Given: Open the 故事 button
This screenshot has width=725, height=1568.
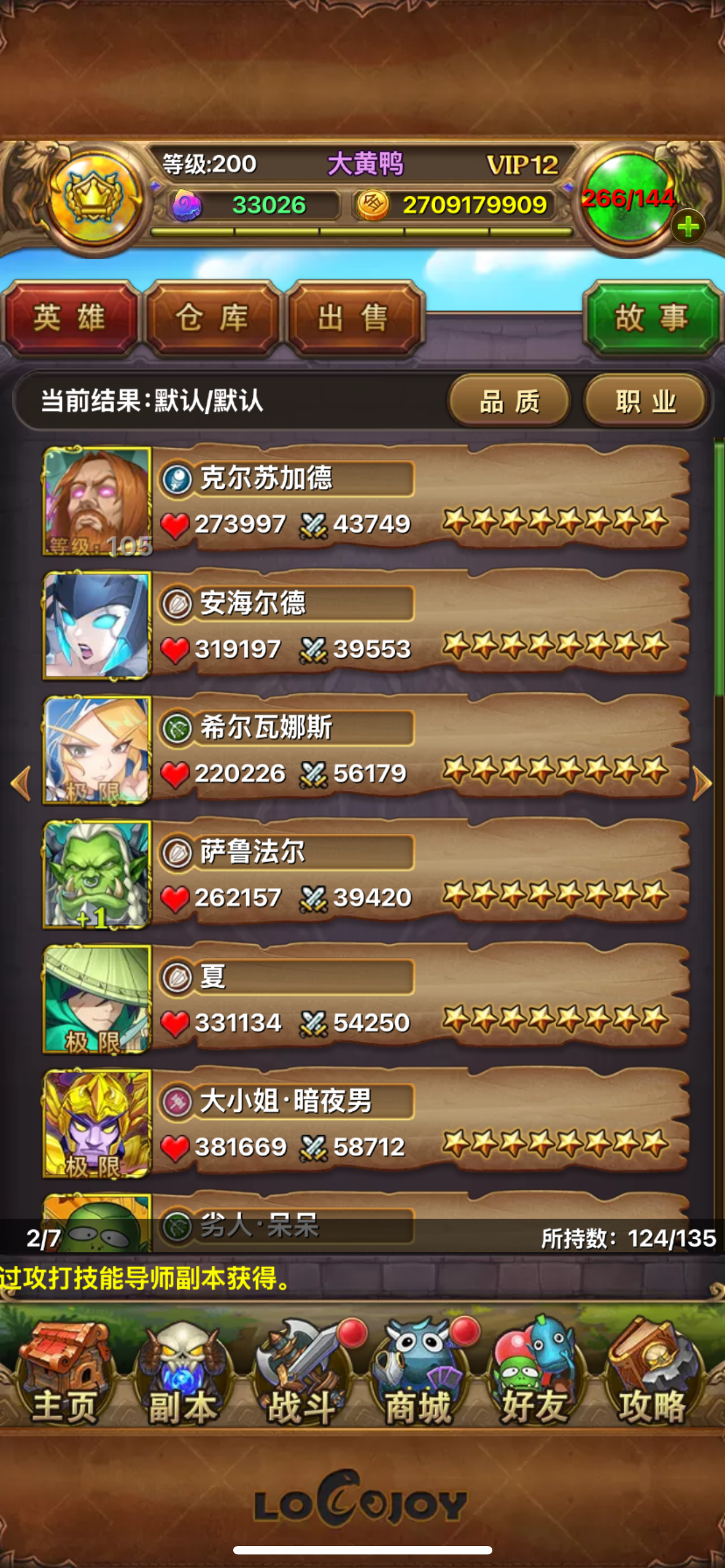Looking at the screenshot, I should coord(652,318).
